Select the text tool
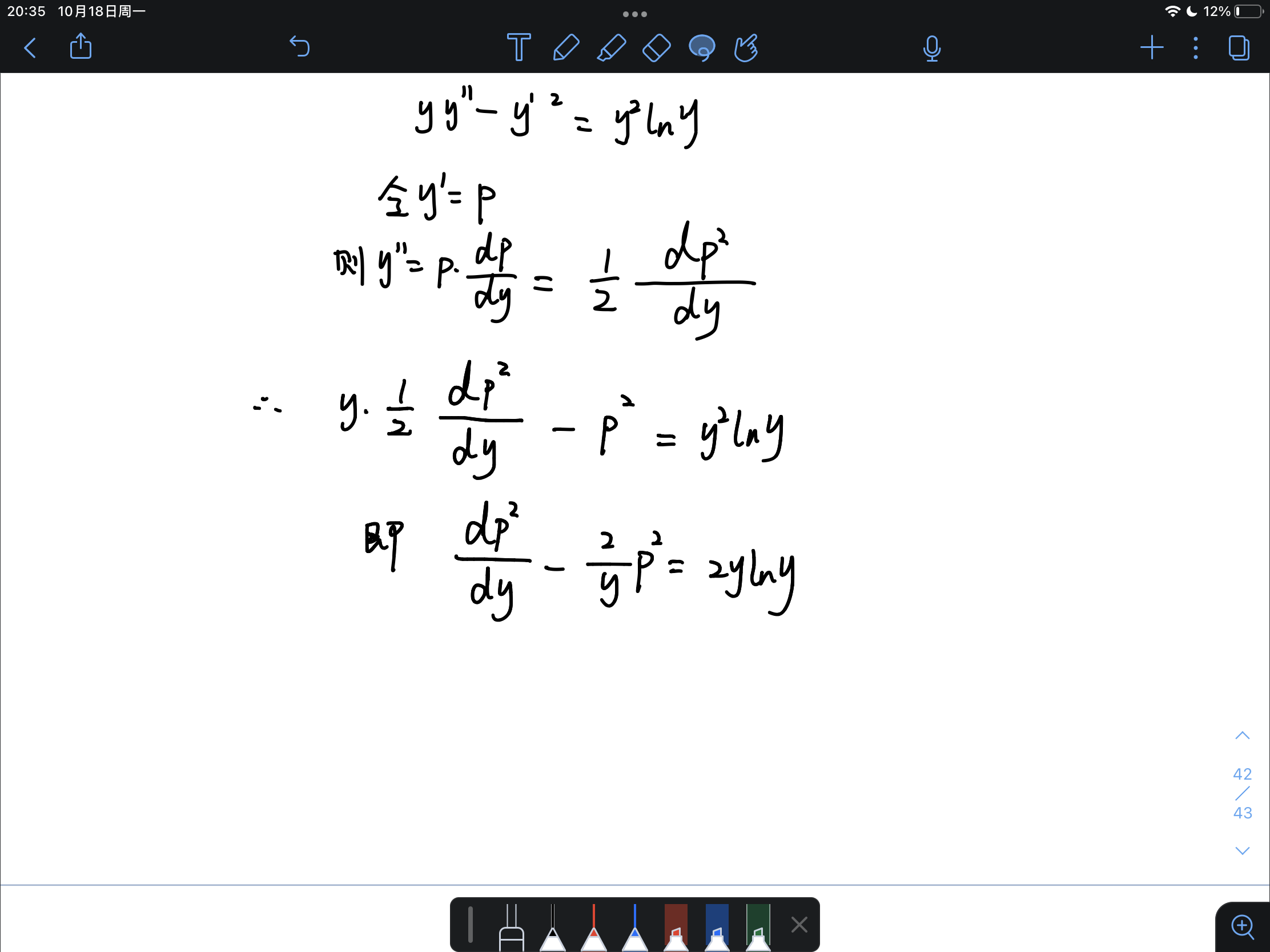Image resolution: width=1270 pixels, height=952 pixels. coord(519,47)
